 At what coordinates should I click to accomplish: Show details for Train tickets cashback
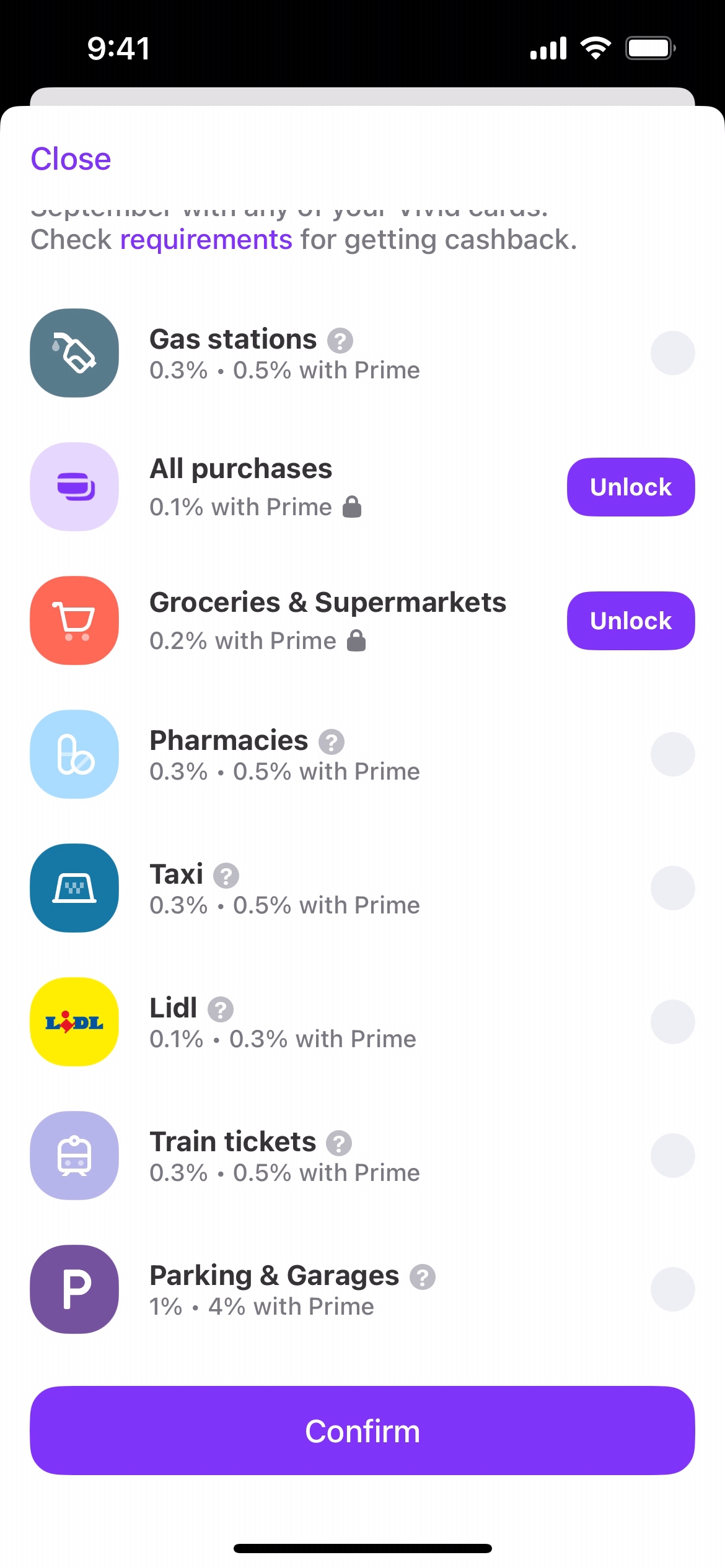click(339, 1143)
